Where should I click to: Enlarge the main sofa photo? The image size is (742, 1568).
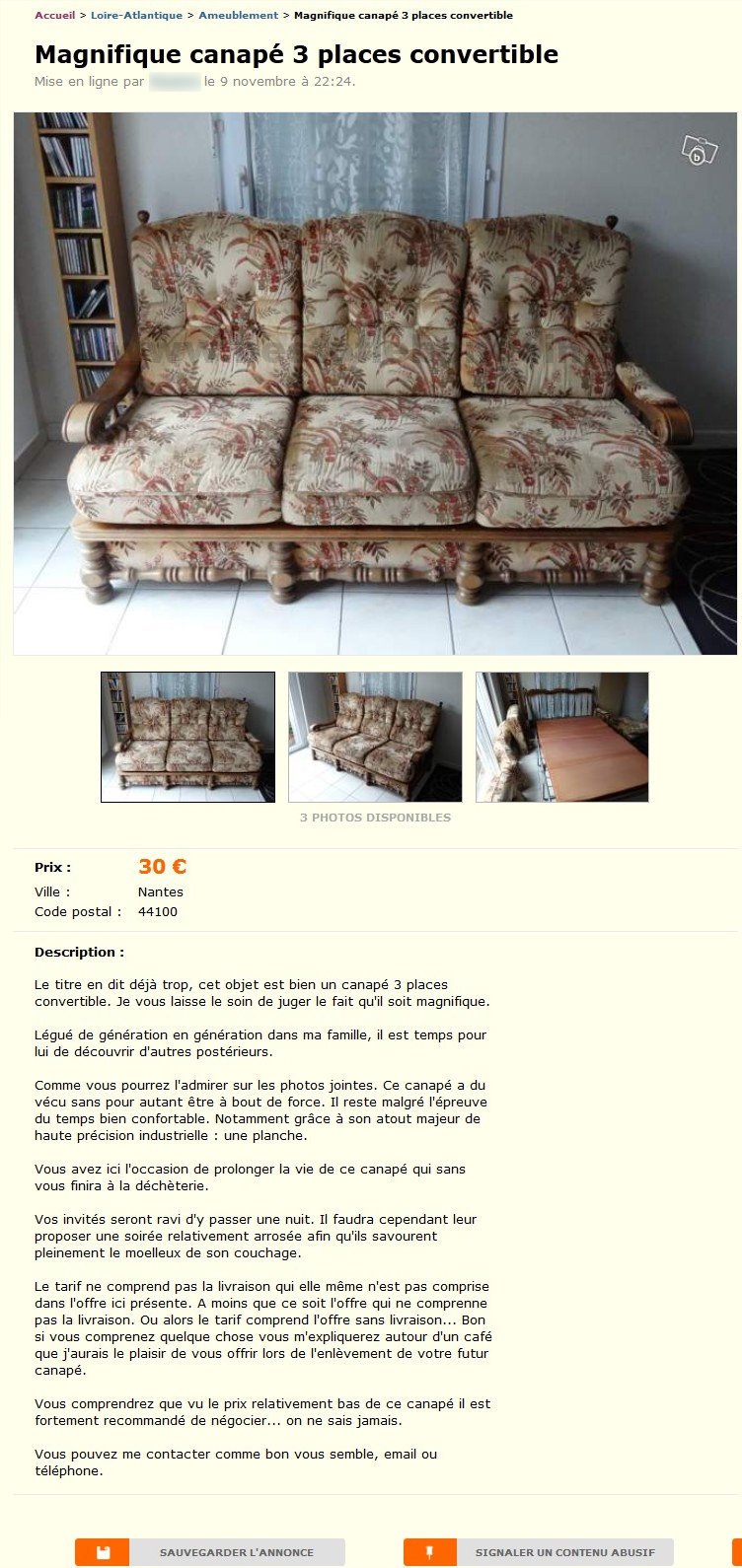click(x=375, y=383)
